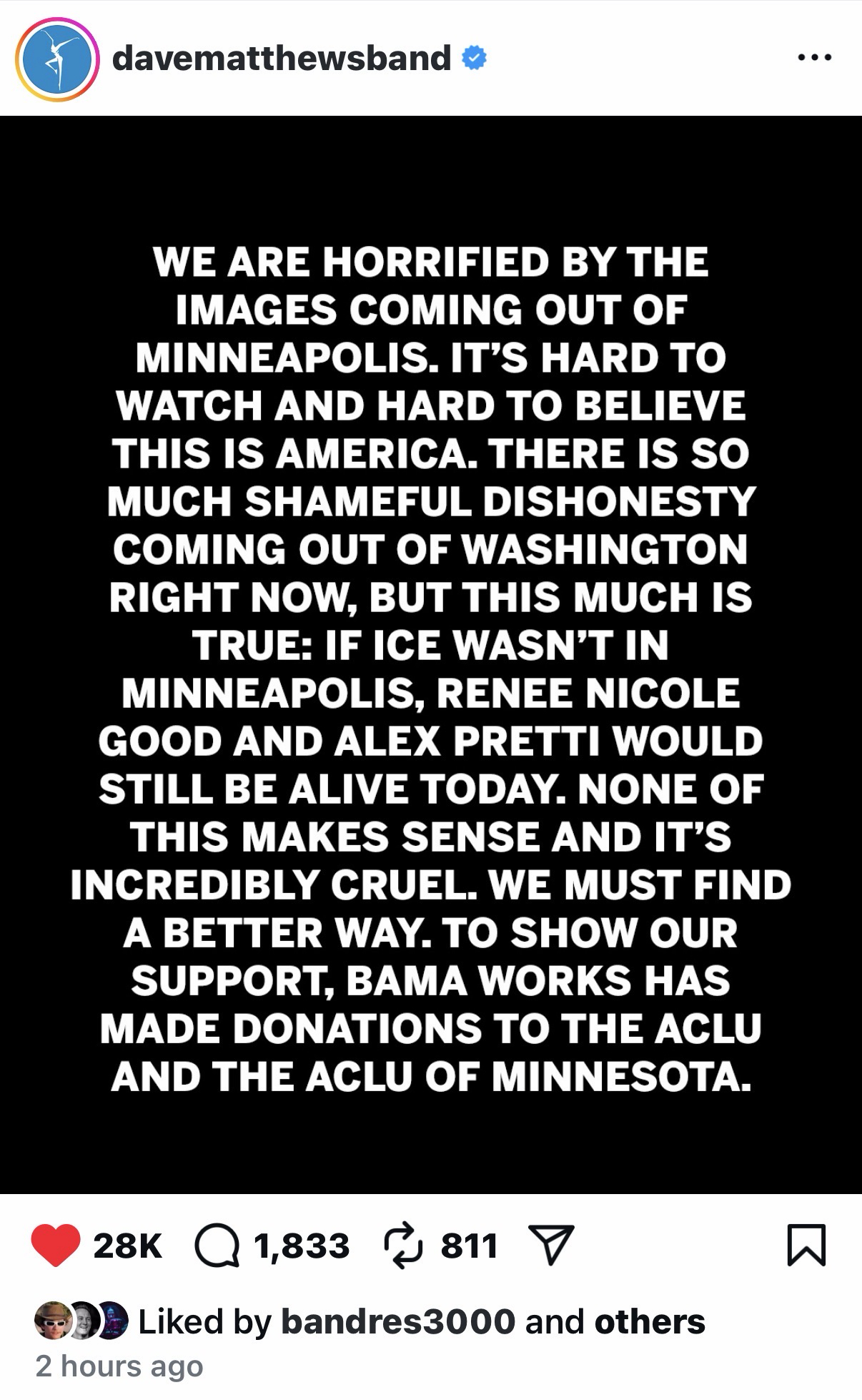Open bandres3000's profile from likes

pos(397,1321)
